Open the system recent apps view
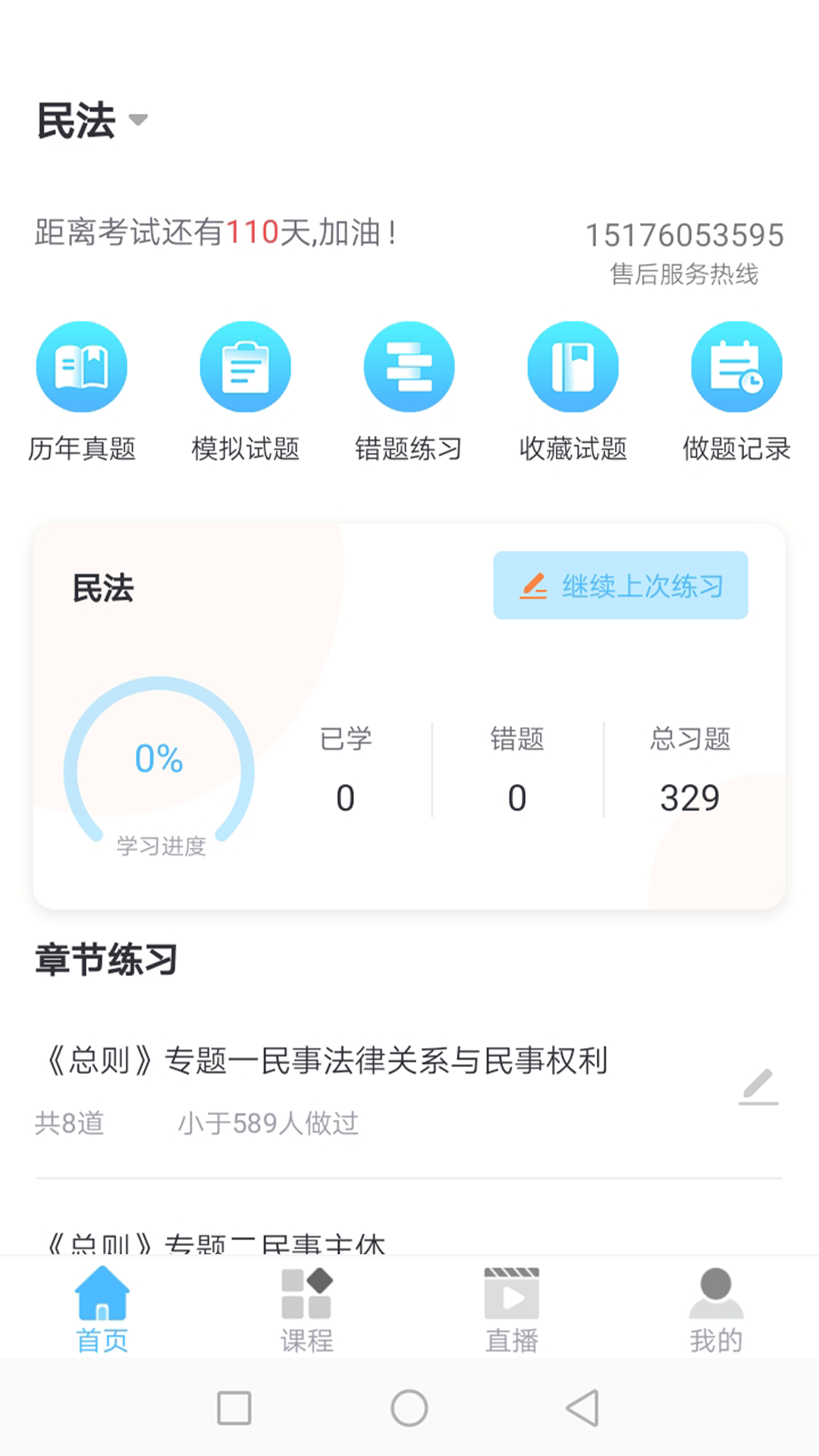The width and height of the screenshot is (819, 1456). pyautogui.click(x=234, y=1408)
